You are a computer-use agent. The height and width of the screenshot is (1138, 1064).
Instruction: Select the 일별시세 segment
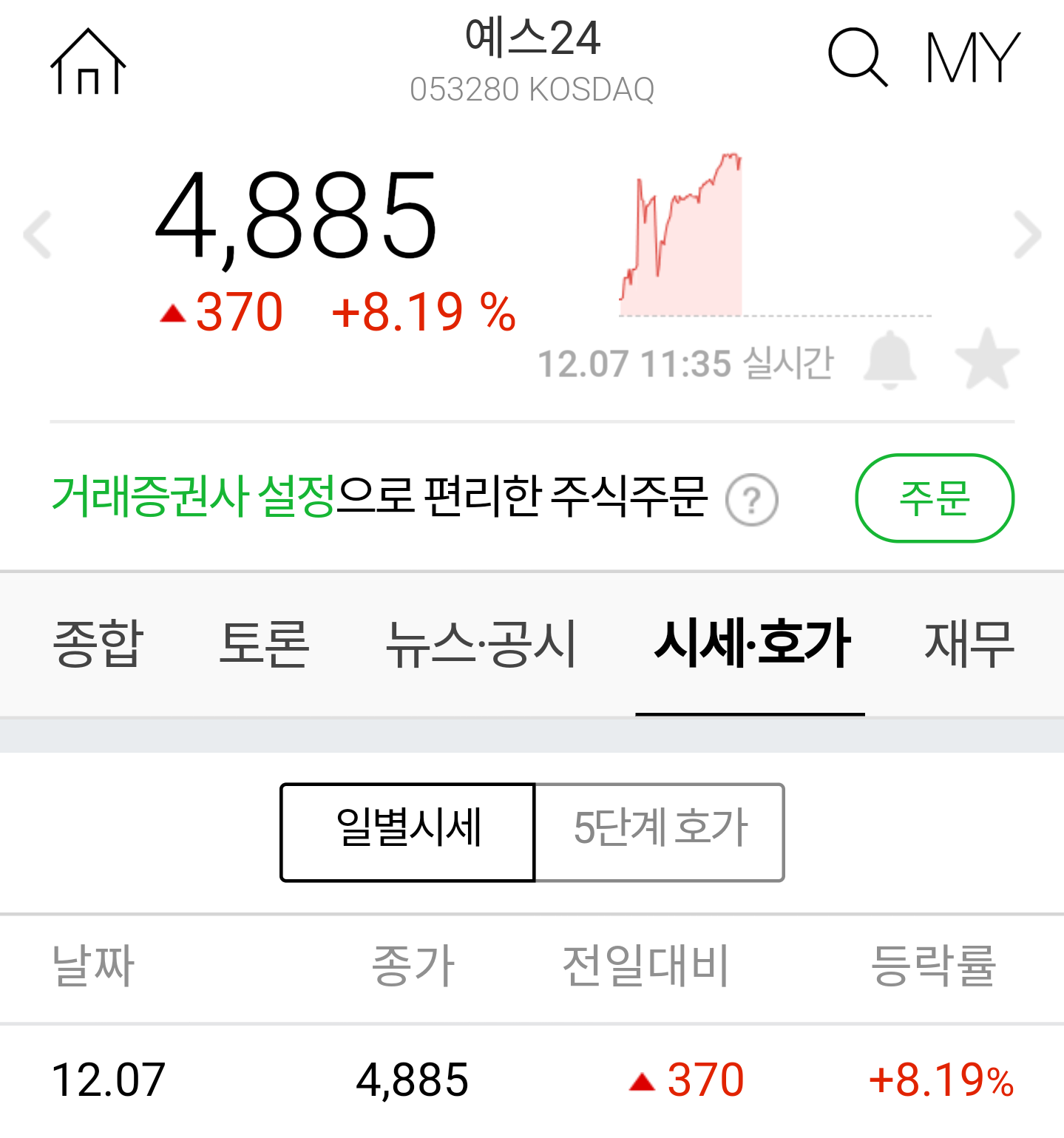(x=407, y=832)
